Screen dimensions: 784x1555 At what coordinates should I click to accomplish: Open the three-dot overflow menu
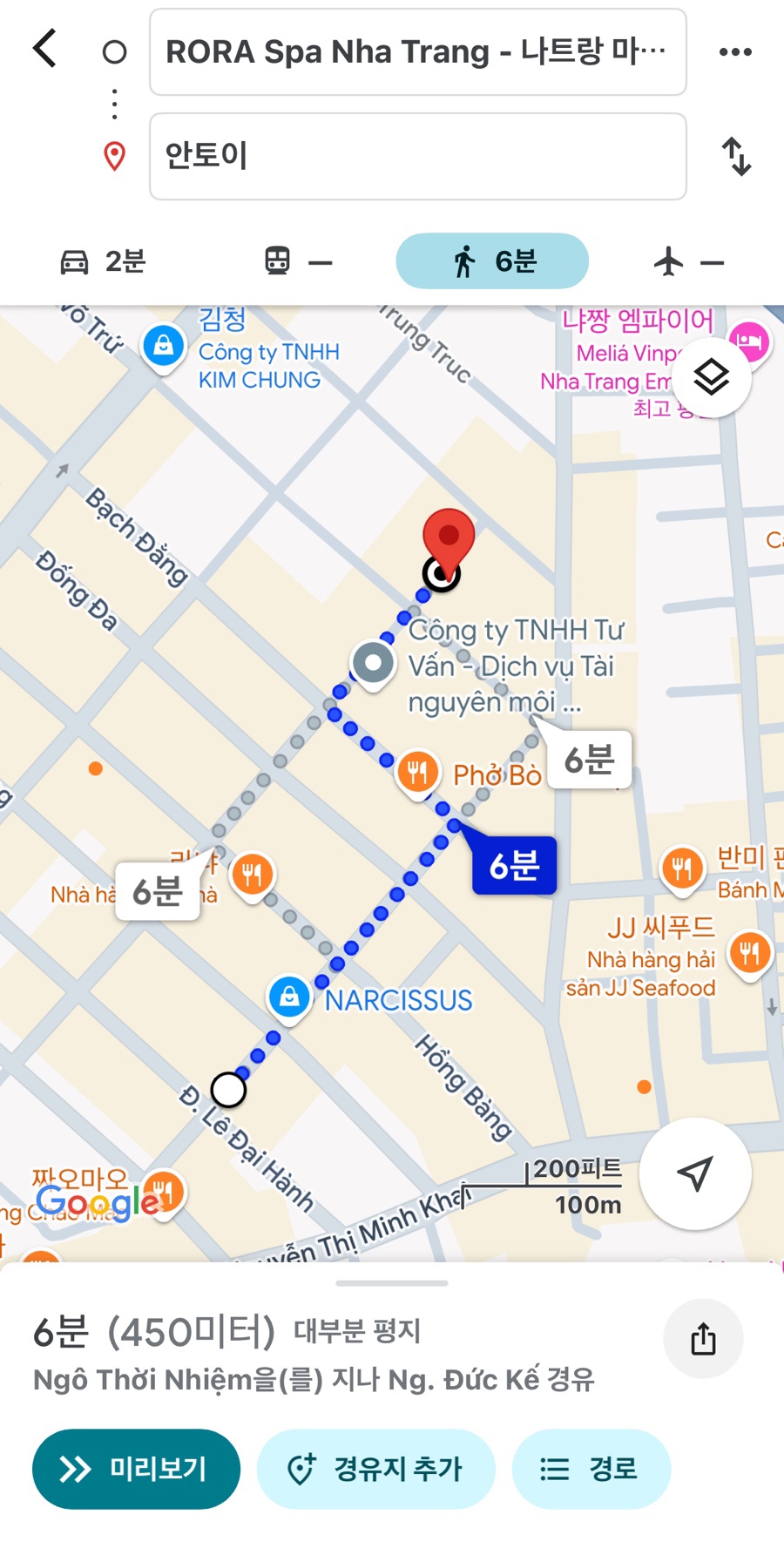[x=735, y=52]
